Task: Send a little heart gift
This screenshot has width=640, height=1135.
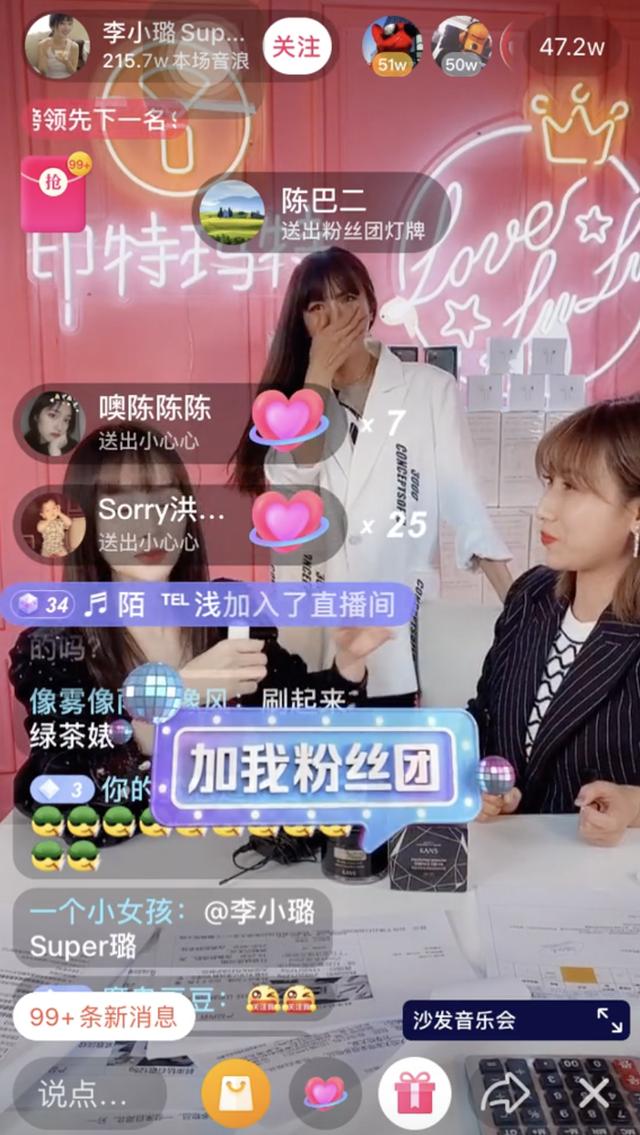Action: [x=324, y=1093]
